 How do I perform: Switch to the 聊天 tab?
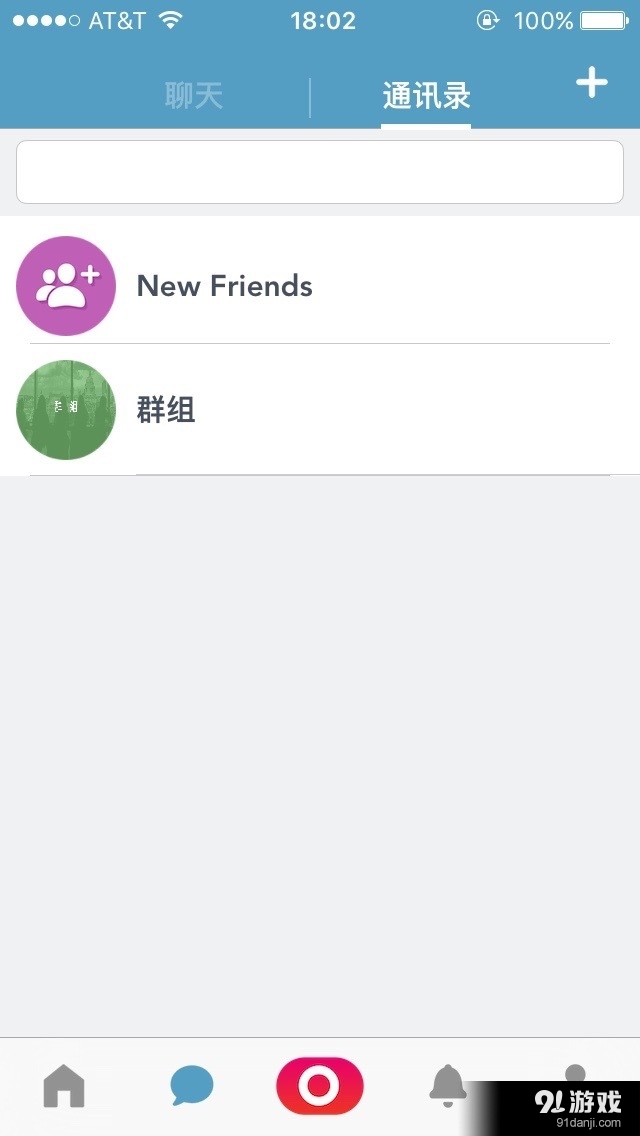(193, 96)
